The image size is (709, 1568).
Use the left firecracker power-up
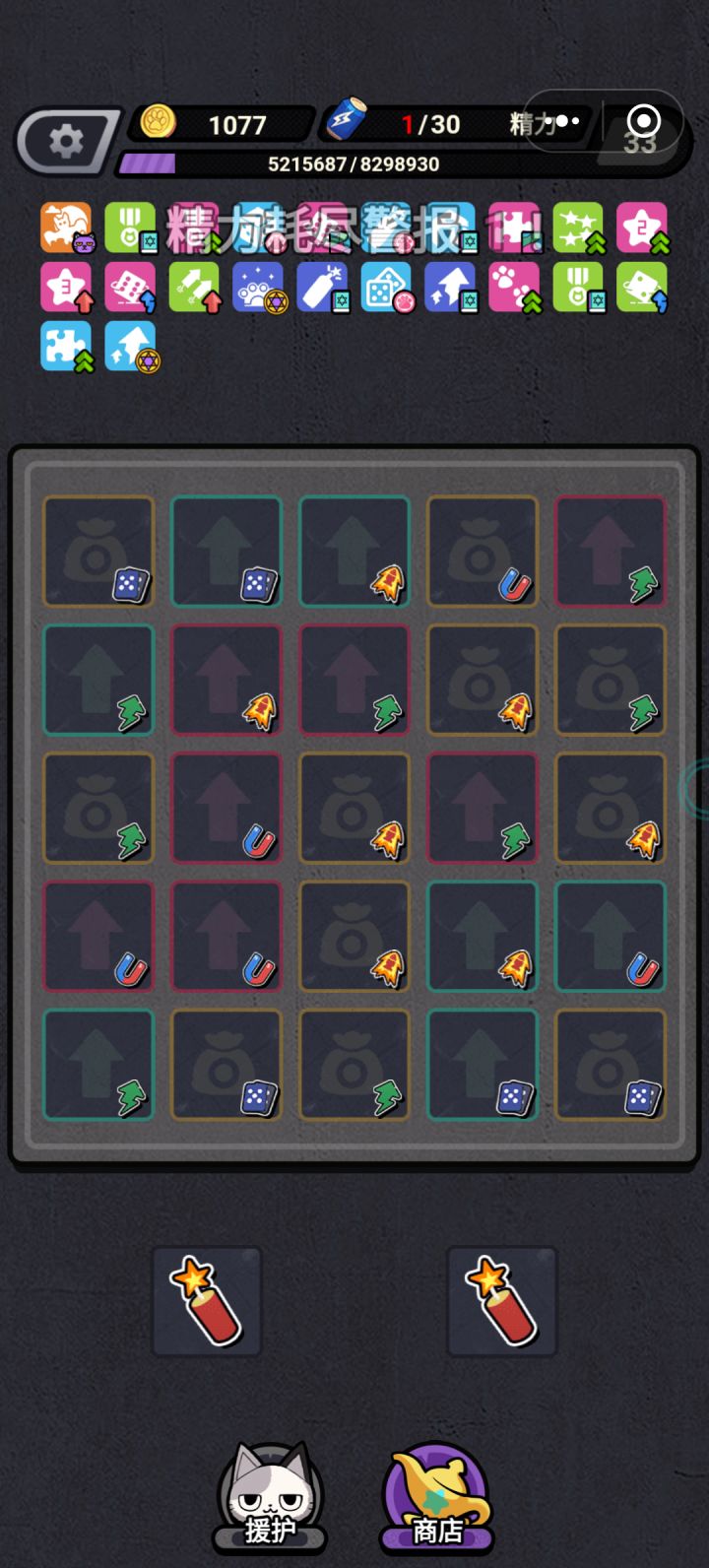[x=206, y=1302]
